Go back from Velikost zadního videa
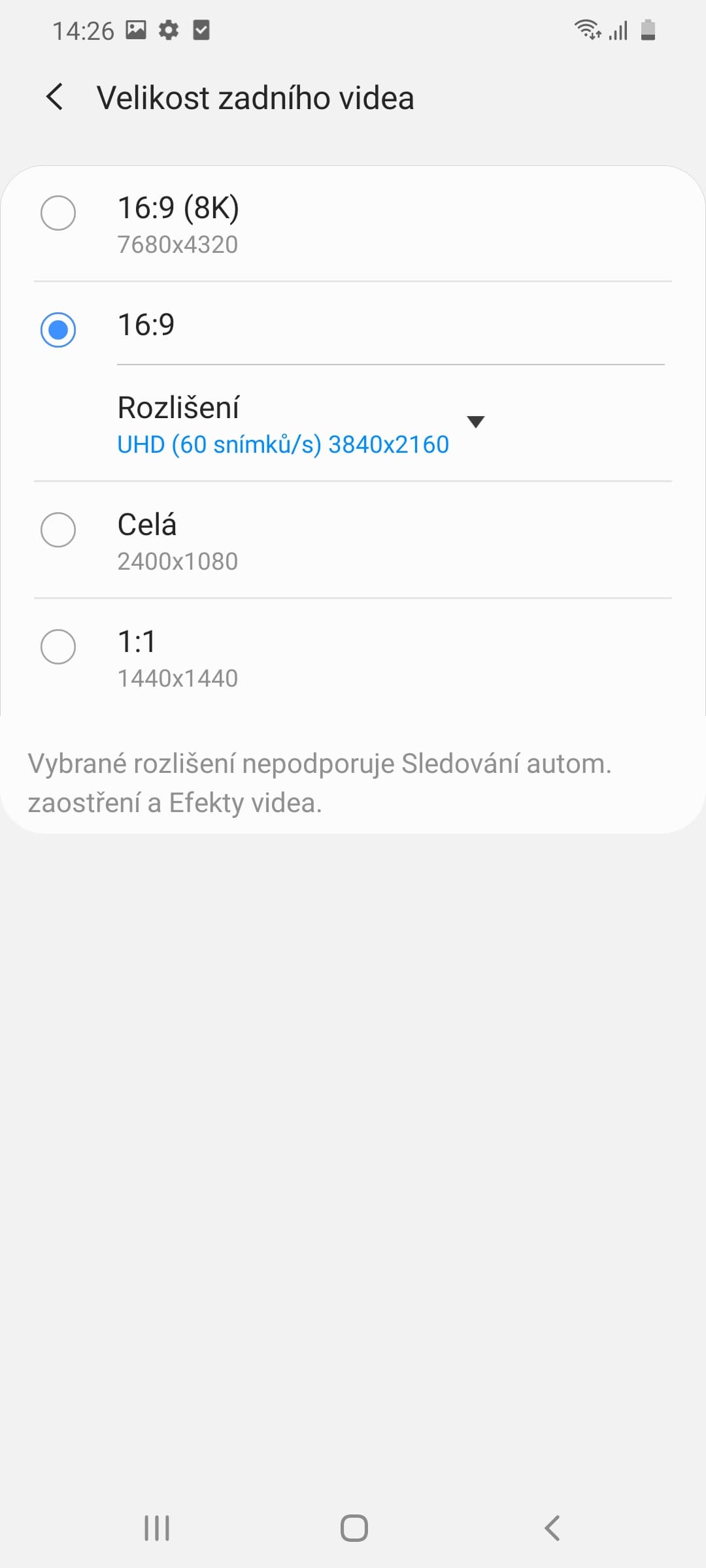Viewport: 706px width, 1568px height. 55,97
